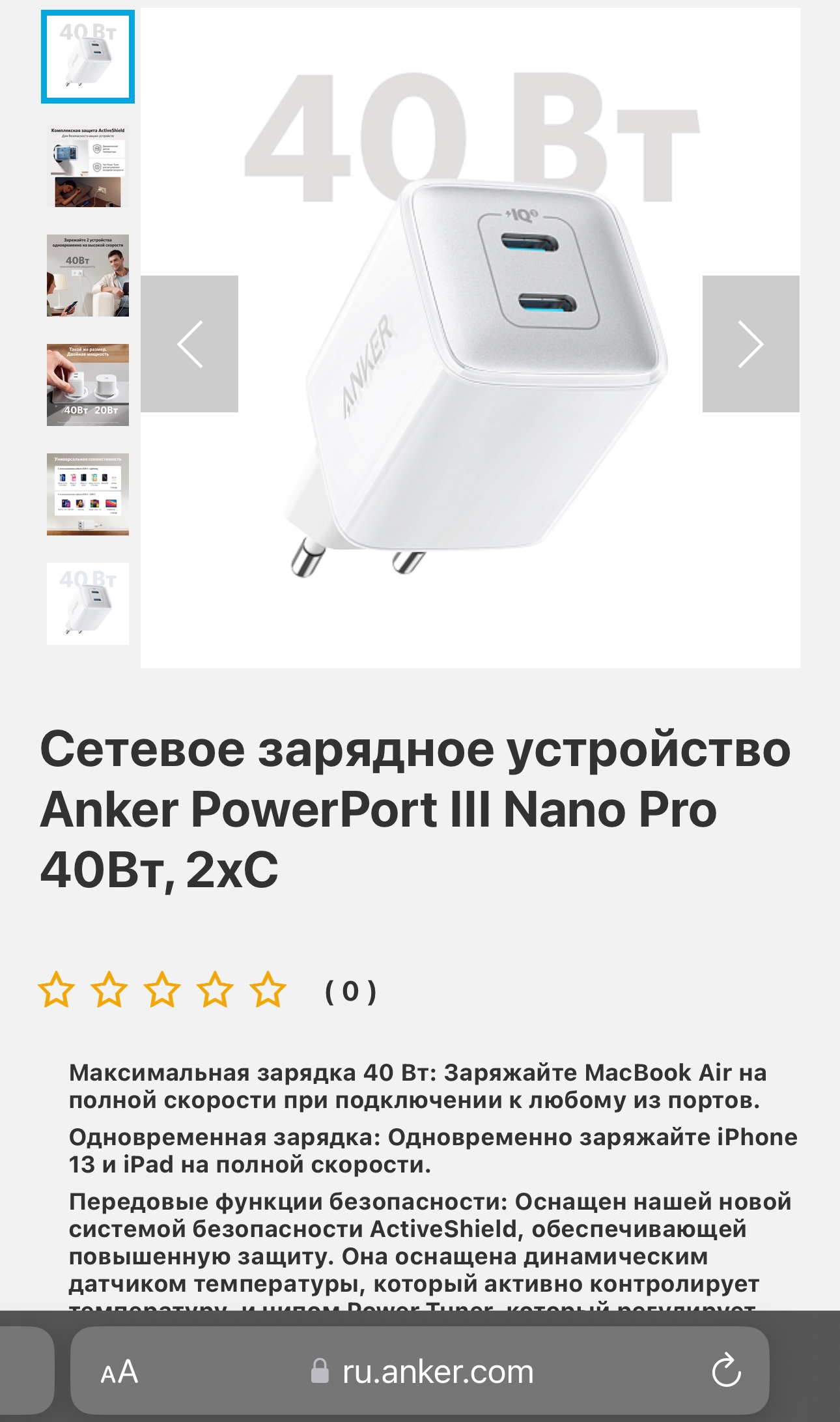Show the previous product image
Viewport: 840px width, 1422px height.
(189, 344)
